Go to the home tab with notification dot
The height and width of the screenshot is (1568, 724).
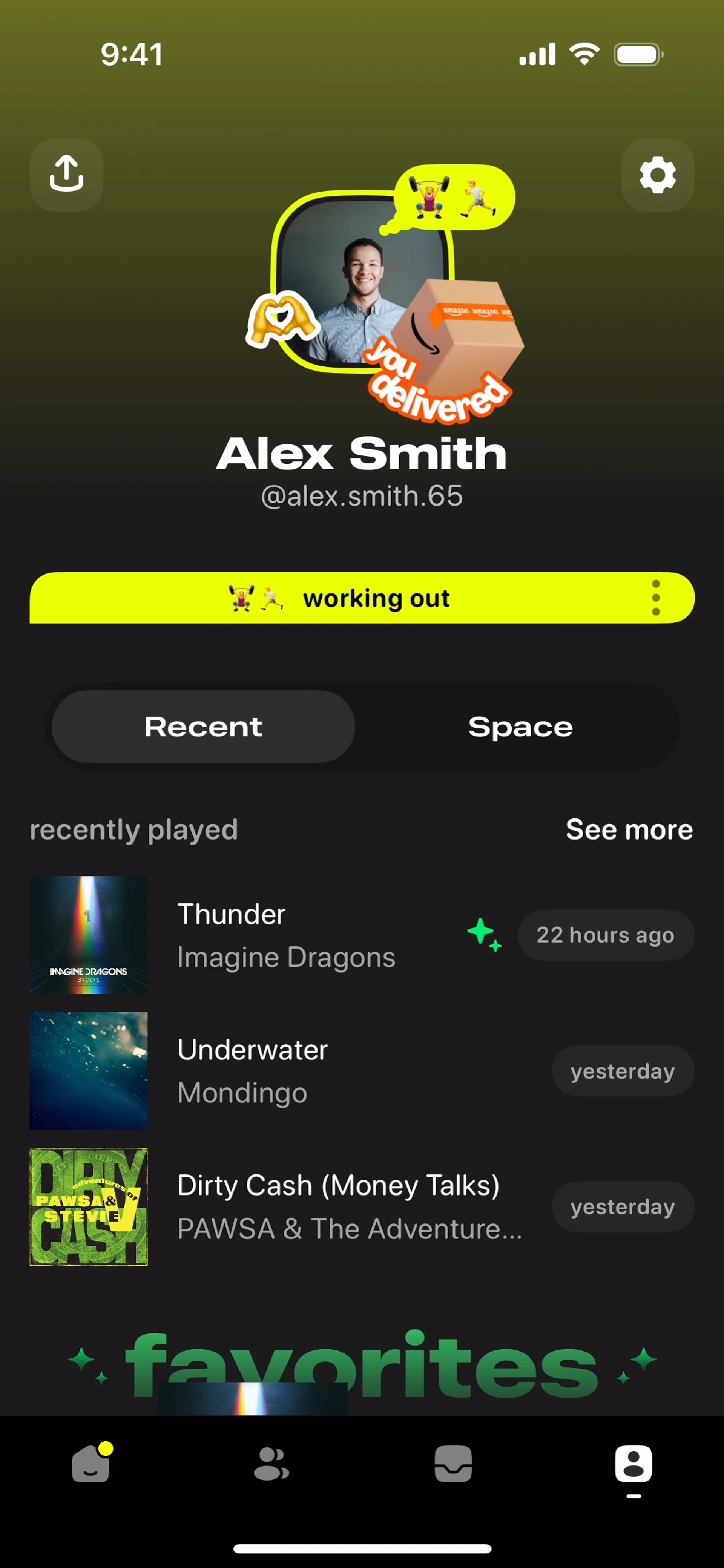[91, 1464]
